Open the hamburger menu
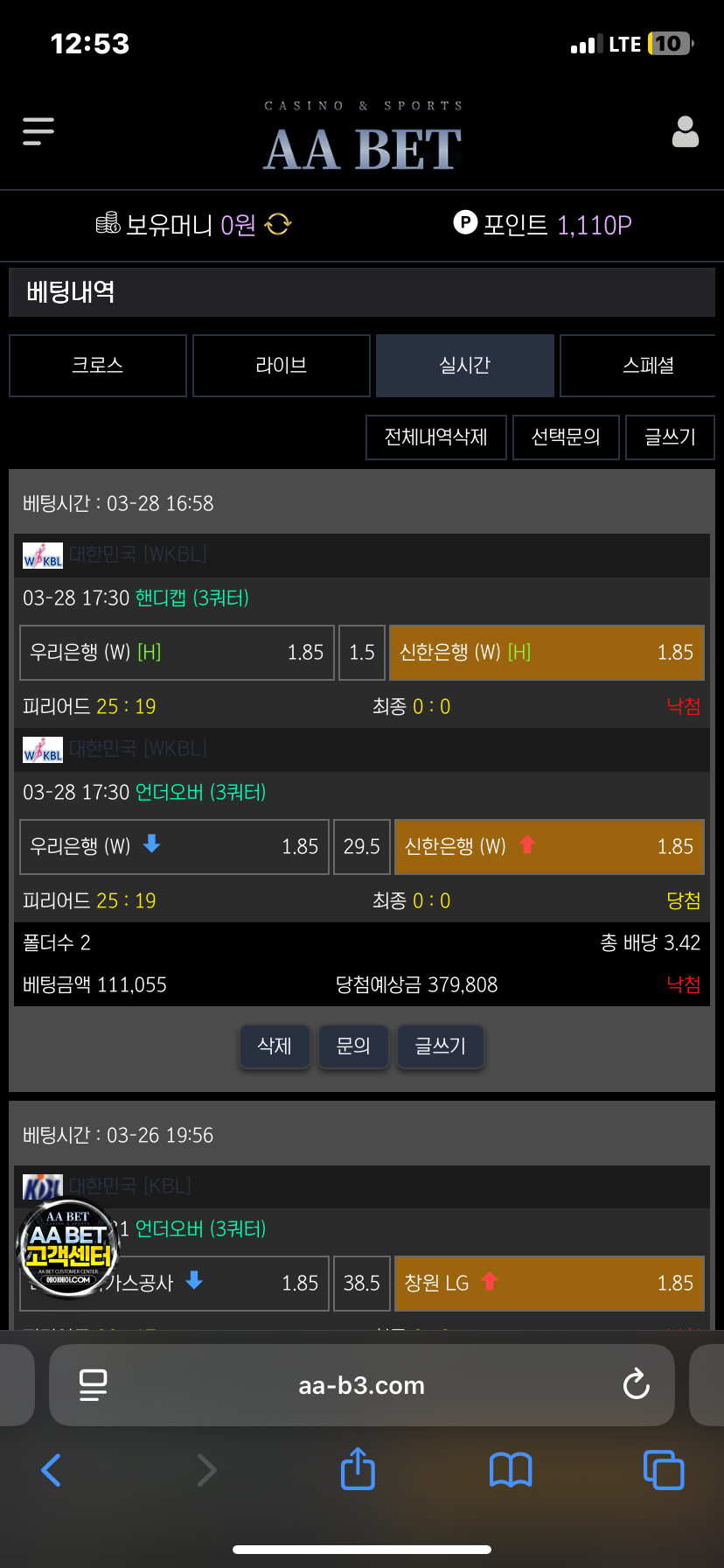Screen dimensions: 724x1568 pyautogui.click(x=38, y=132)
